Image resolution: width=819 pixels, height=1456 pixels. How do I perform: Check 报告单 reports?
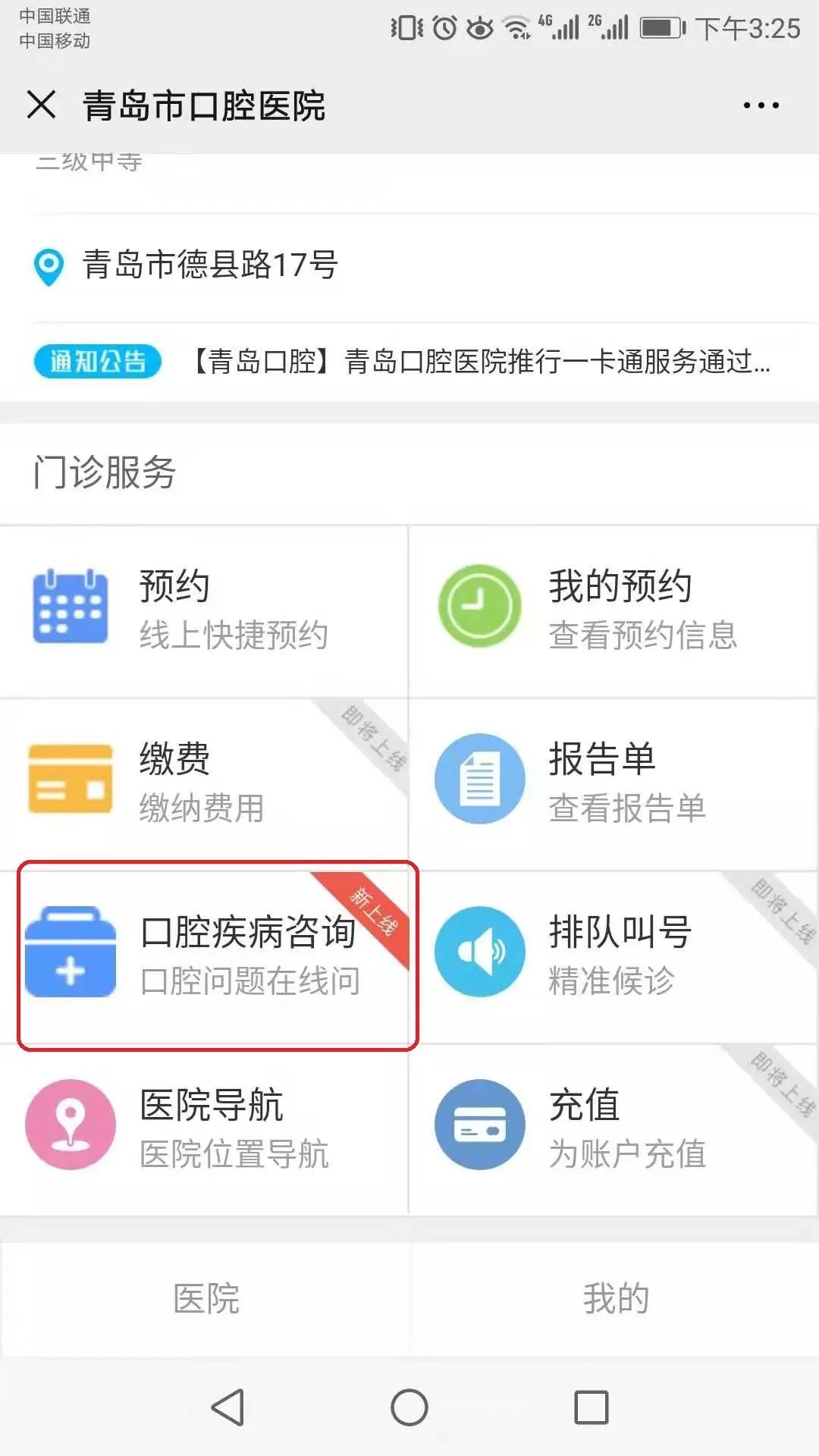point(613,783)
